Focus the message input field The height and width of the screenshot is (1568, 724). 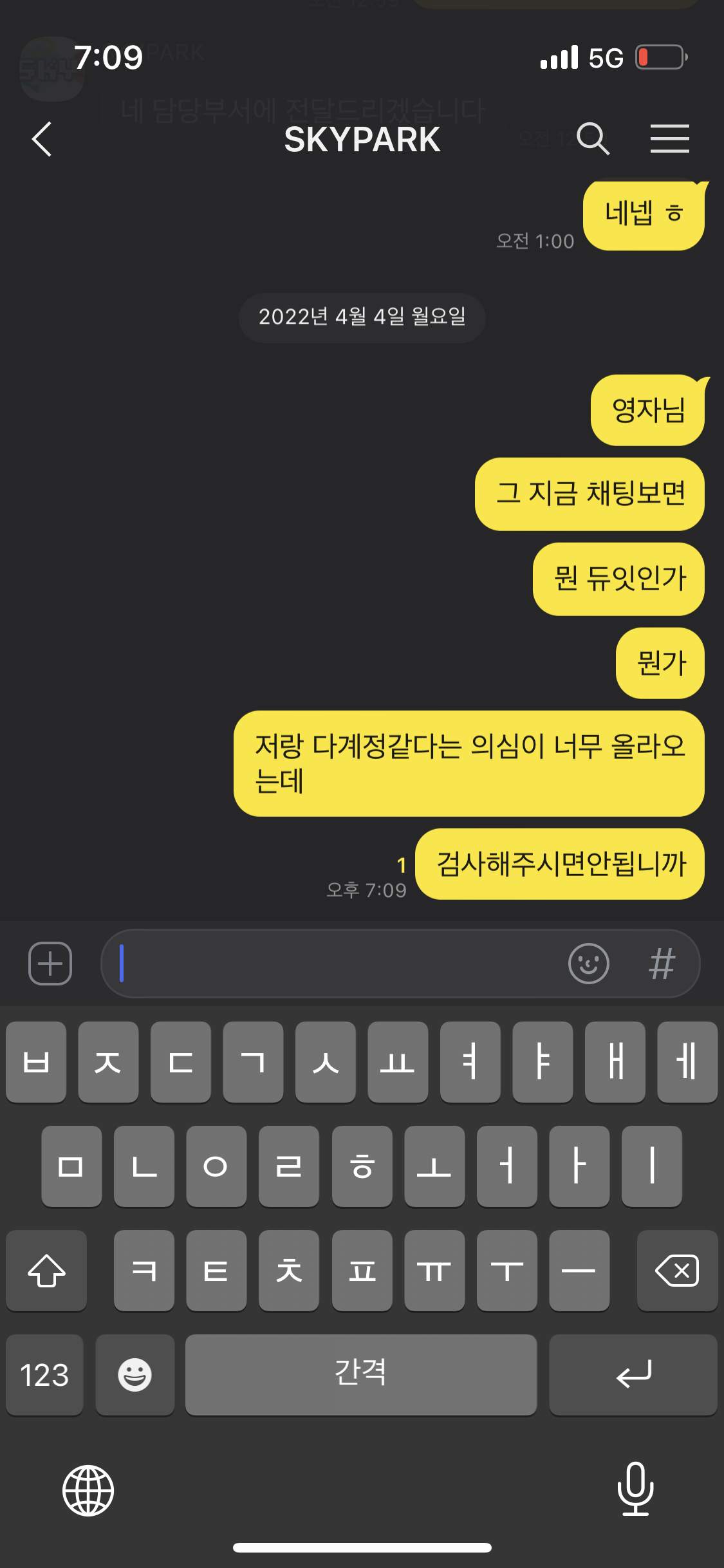(335, 964)
